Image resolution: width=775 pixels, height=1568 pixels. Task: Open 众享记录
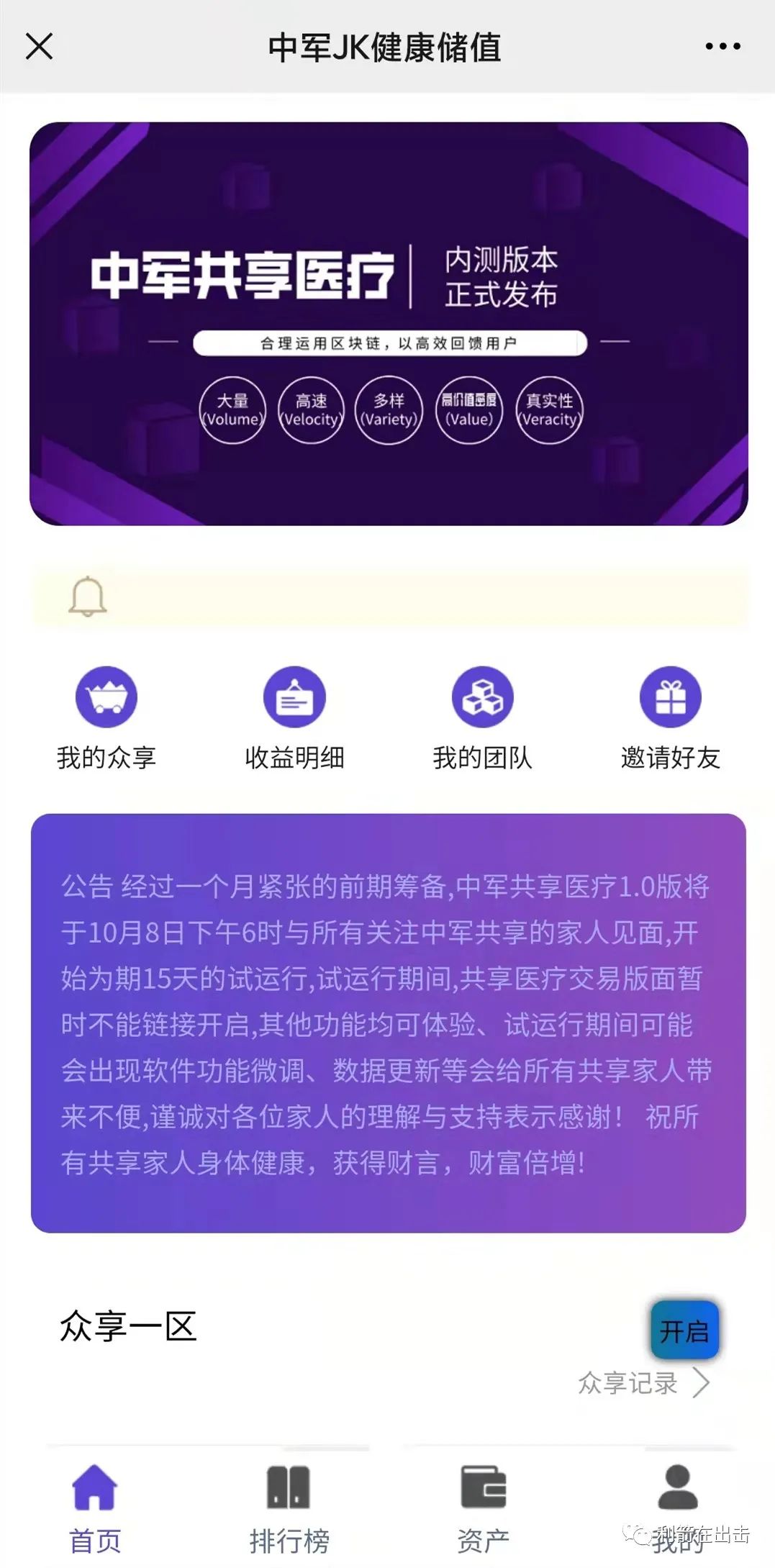643,1383
